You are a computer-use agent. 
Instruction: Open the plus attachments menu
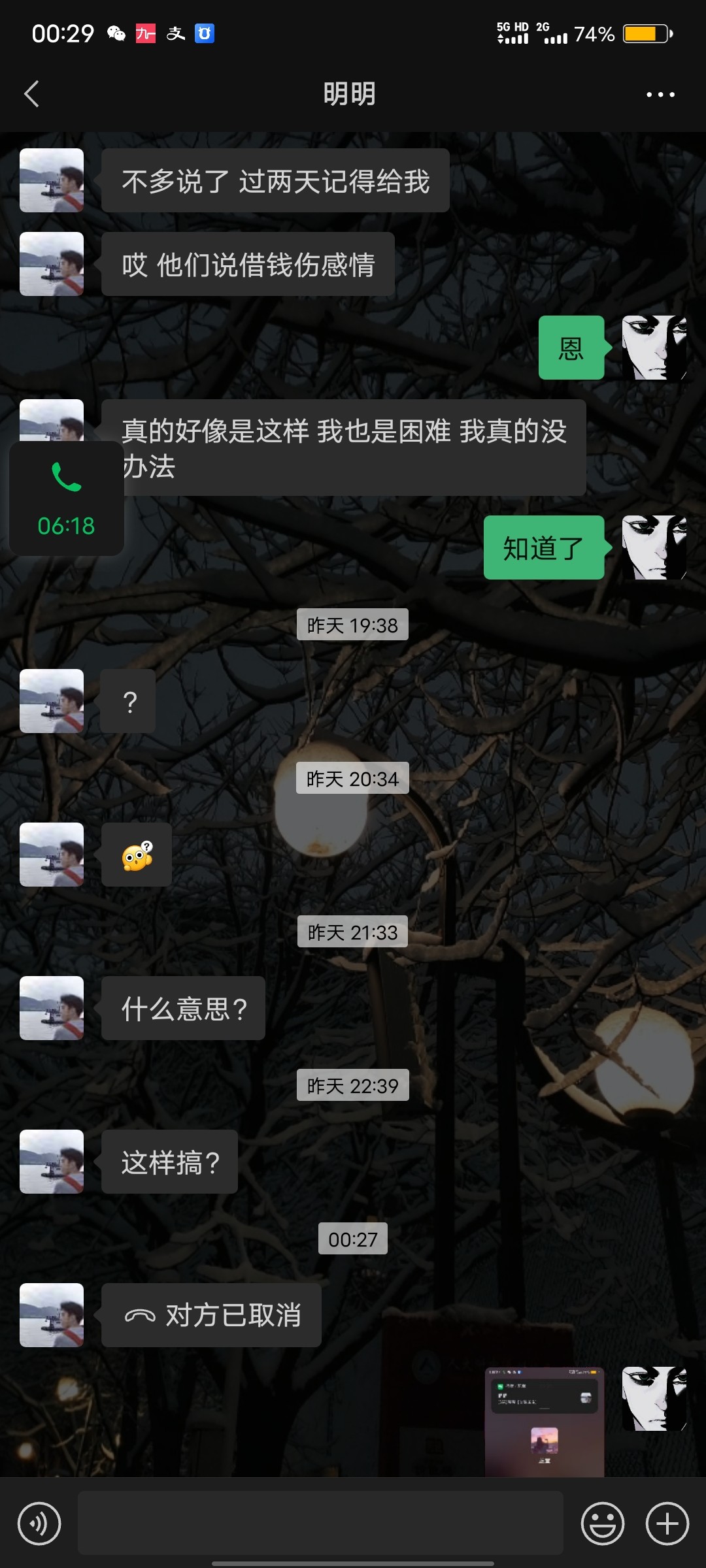667,1524
